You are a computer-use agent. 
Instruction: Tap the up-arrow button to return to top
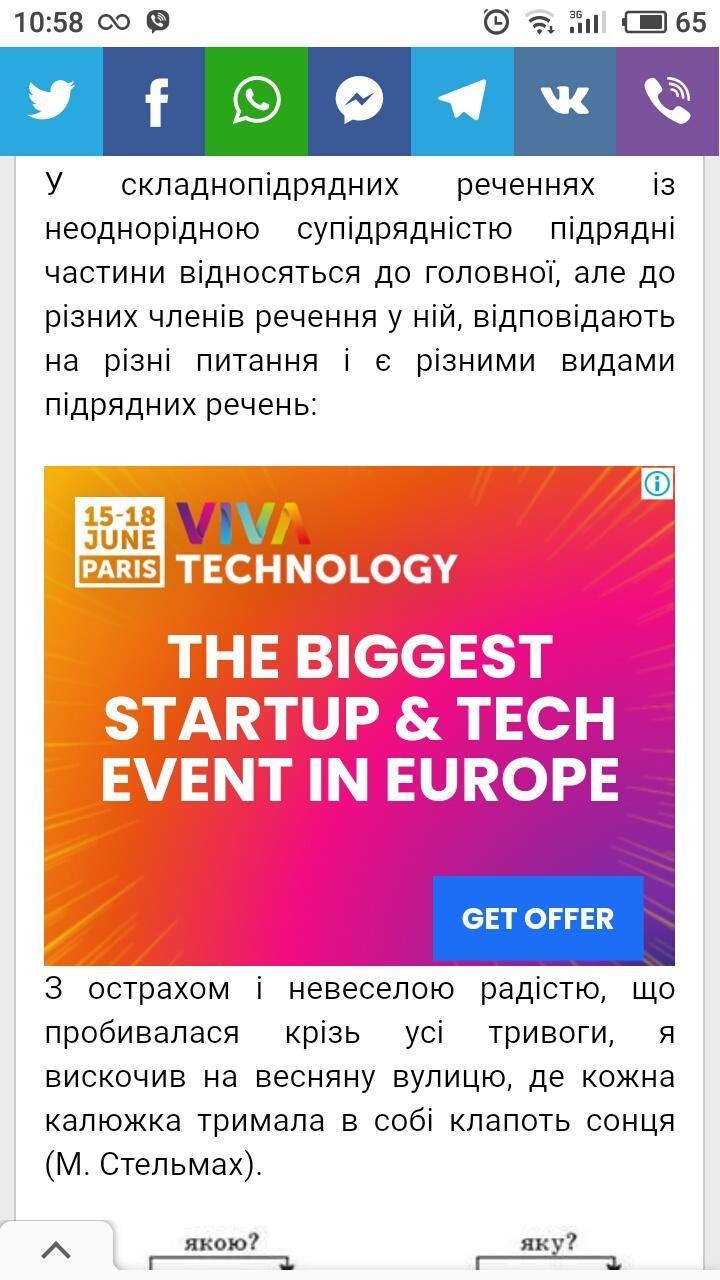(56, 1250)
